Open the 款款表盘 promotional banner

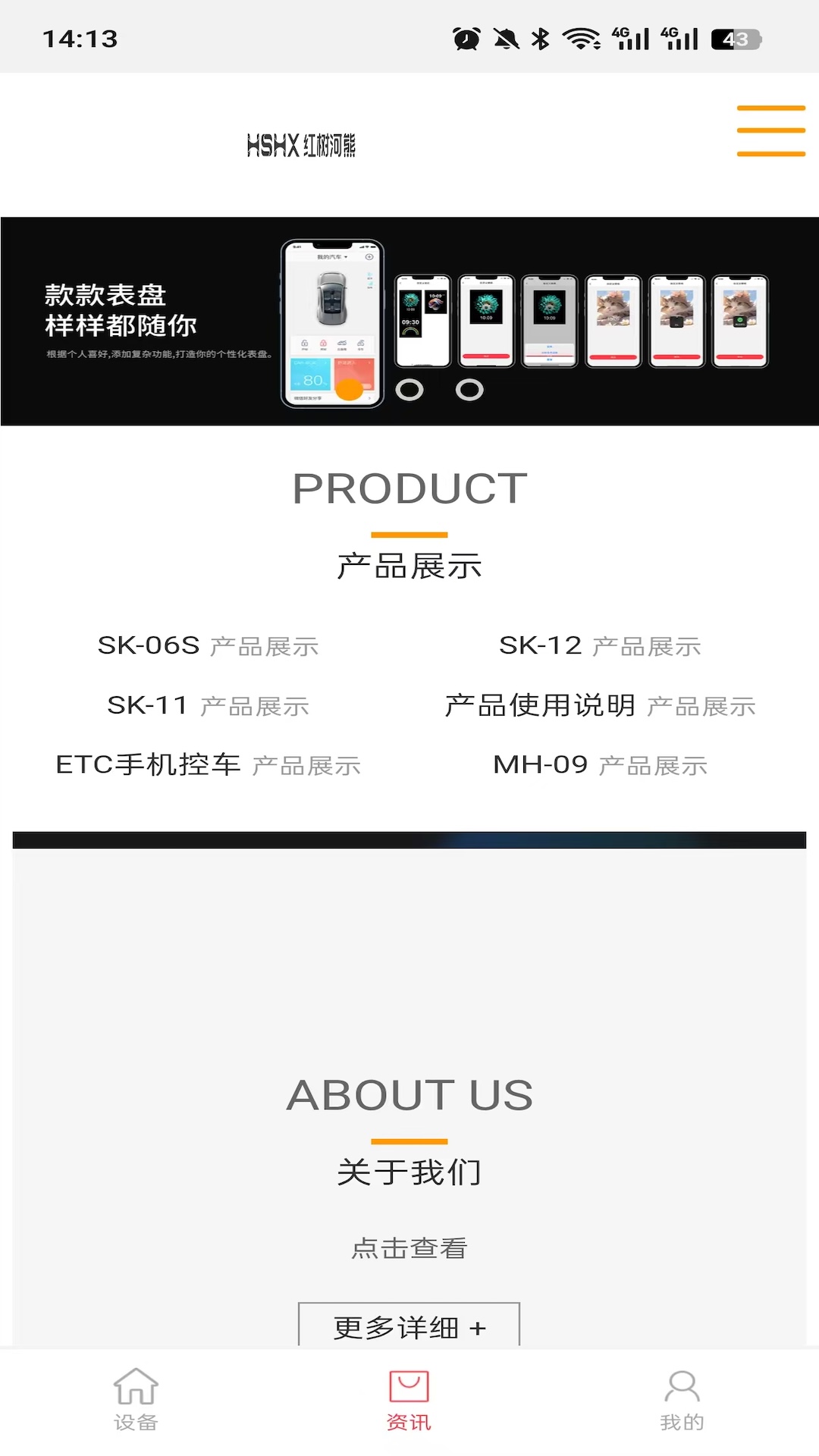409,322
